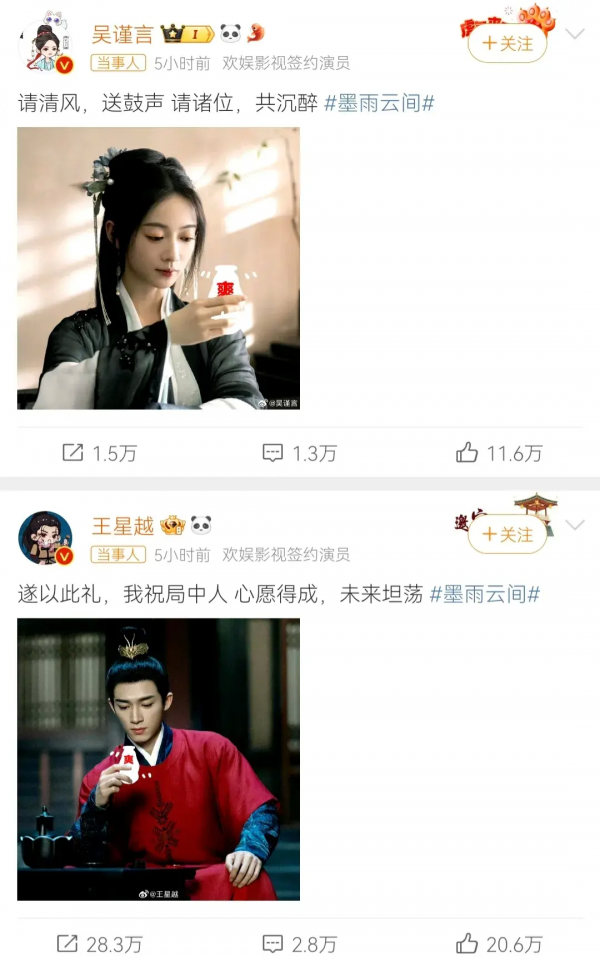Repost 吴谨言's post
The image size is (600, 957).
click(x=99, y=453)
